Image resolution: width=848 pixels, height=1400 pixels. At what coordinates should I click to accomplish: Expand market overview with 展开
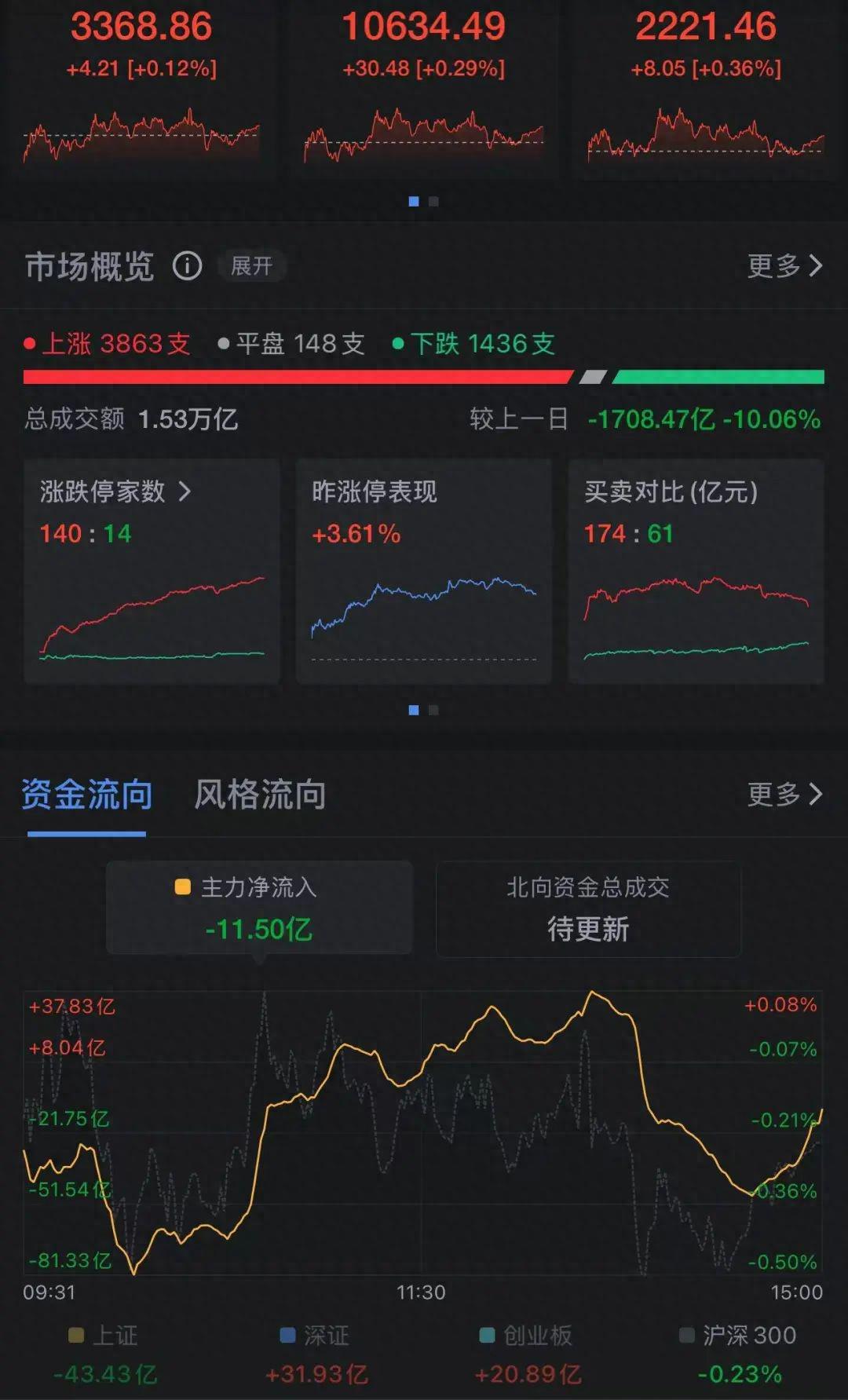coord(251,266)
